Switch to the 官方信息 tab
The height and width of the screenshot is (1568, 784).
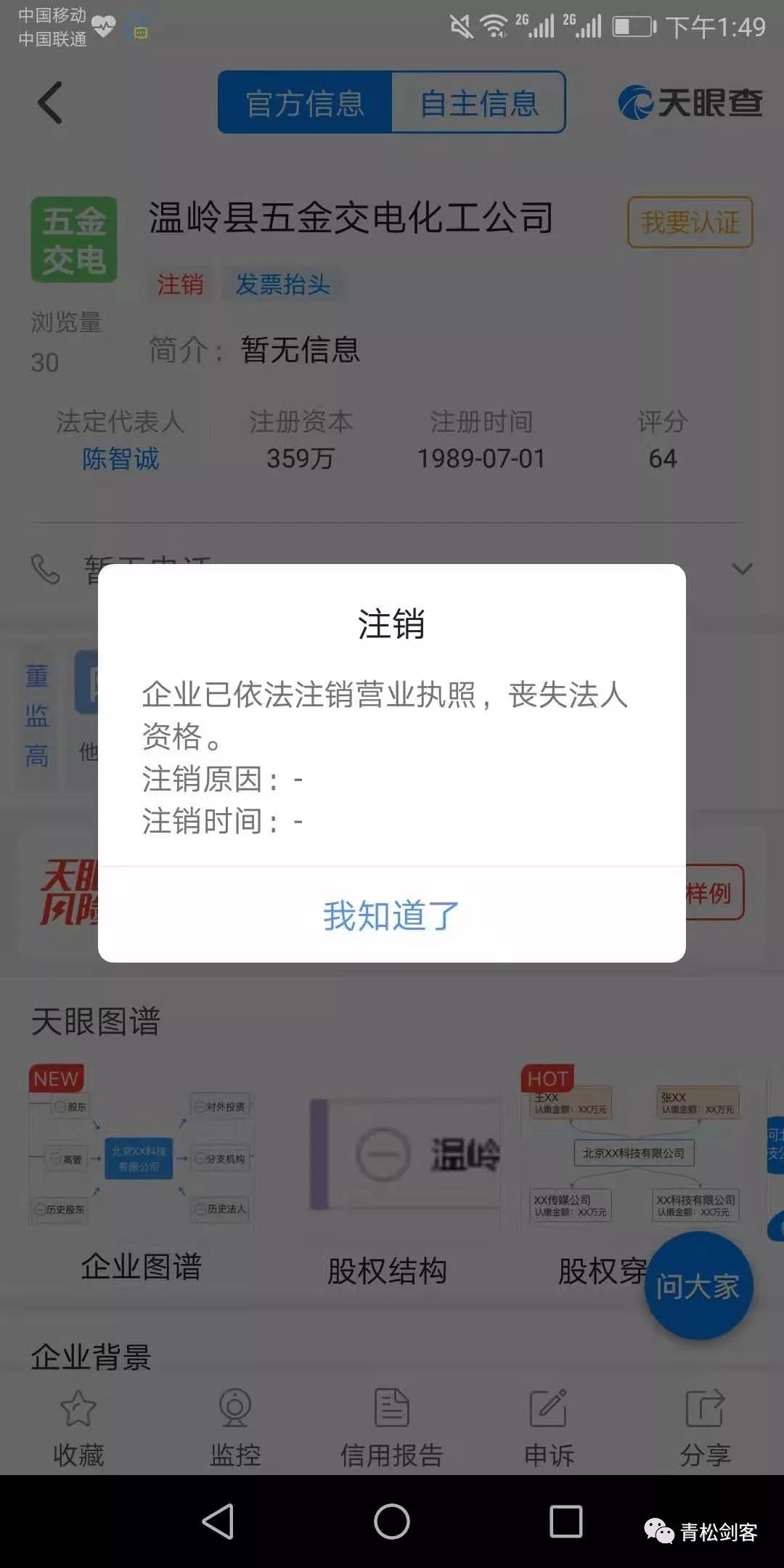[305, 102]
